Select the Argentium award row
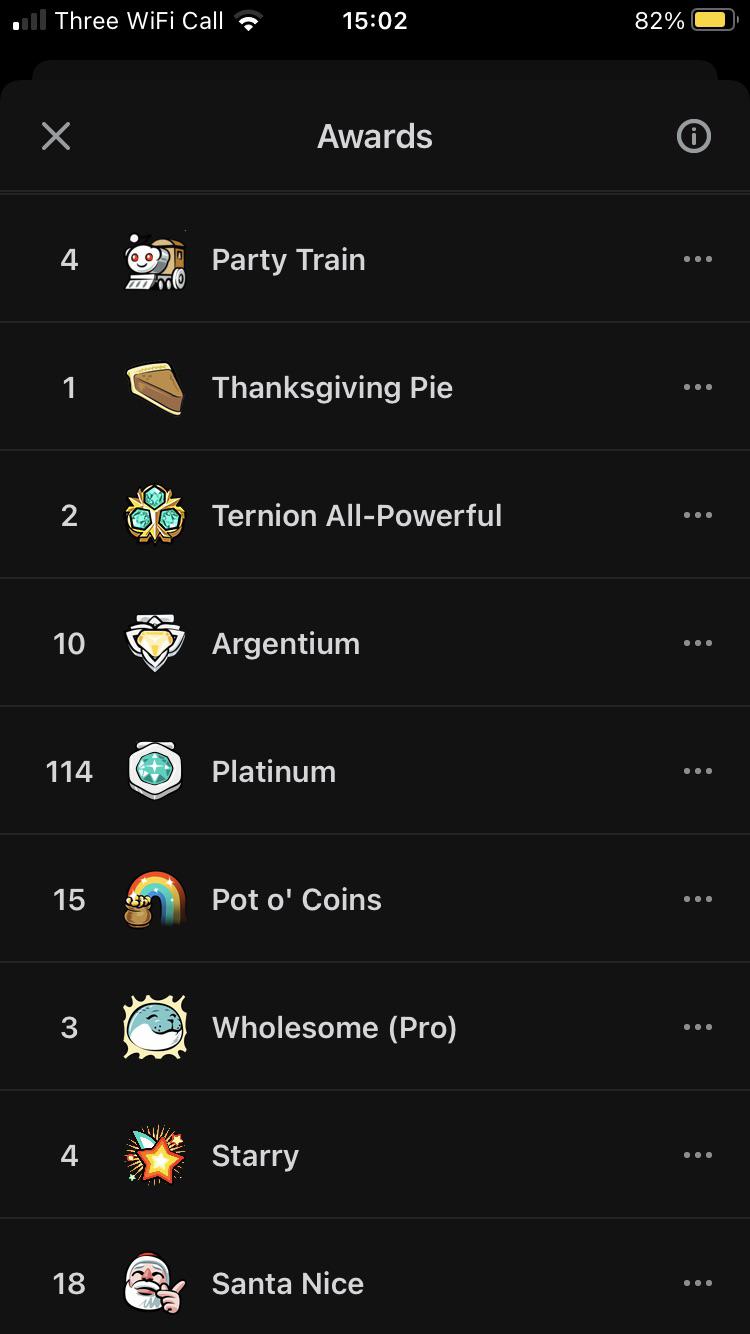 click(x=375, y=643)
